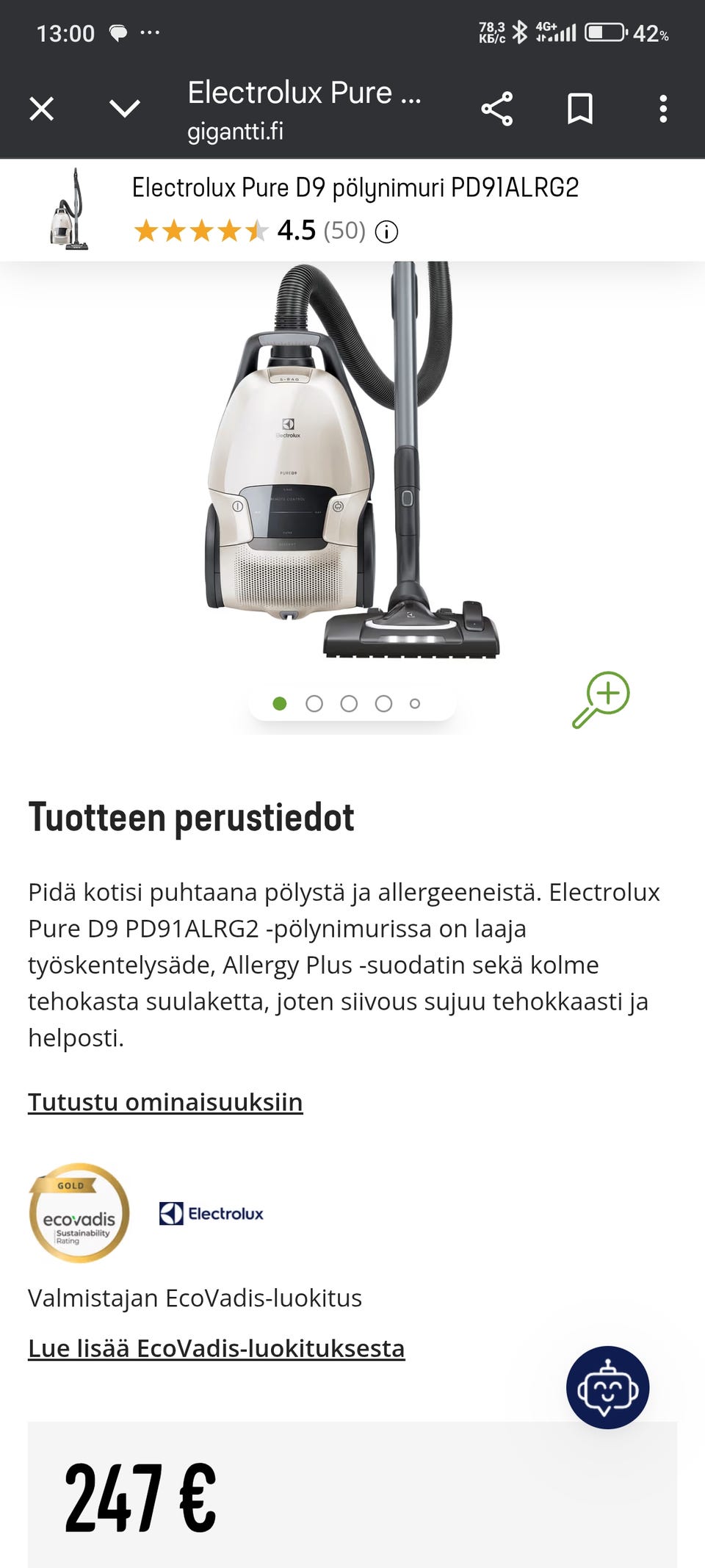The width and height of the screenshot is (705, 1568).
Task: Open the Tutustu ominaisuuksiin link
Action: click(165, 1101)
